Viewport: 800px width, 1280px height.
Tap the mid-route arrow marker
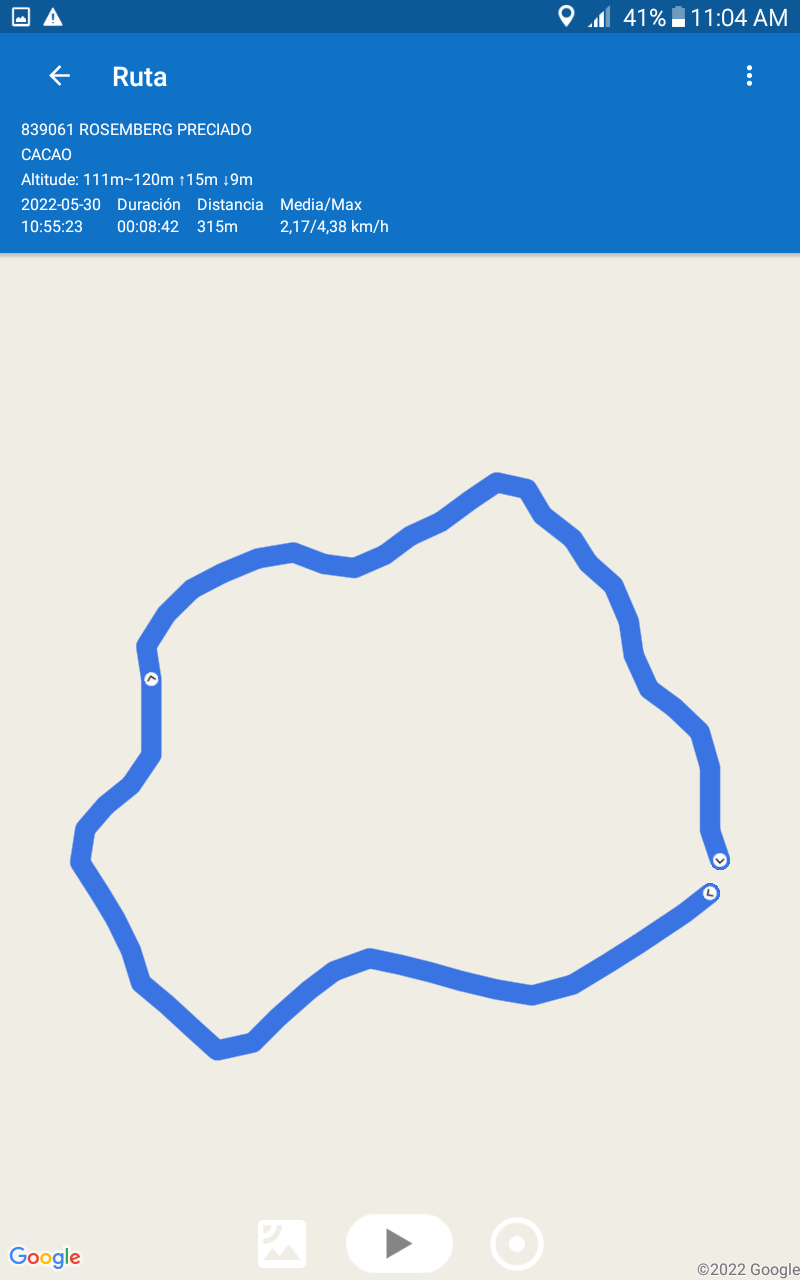pos(151,679)
